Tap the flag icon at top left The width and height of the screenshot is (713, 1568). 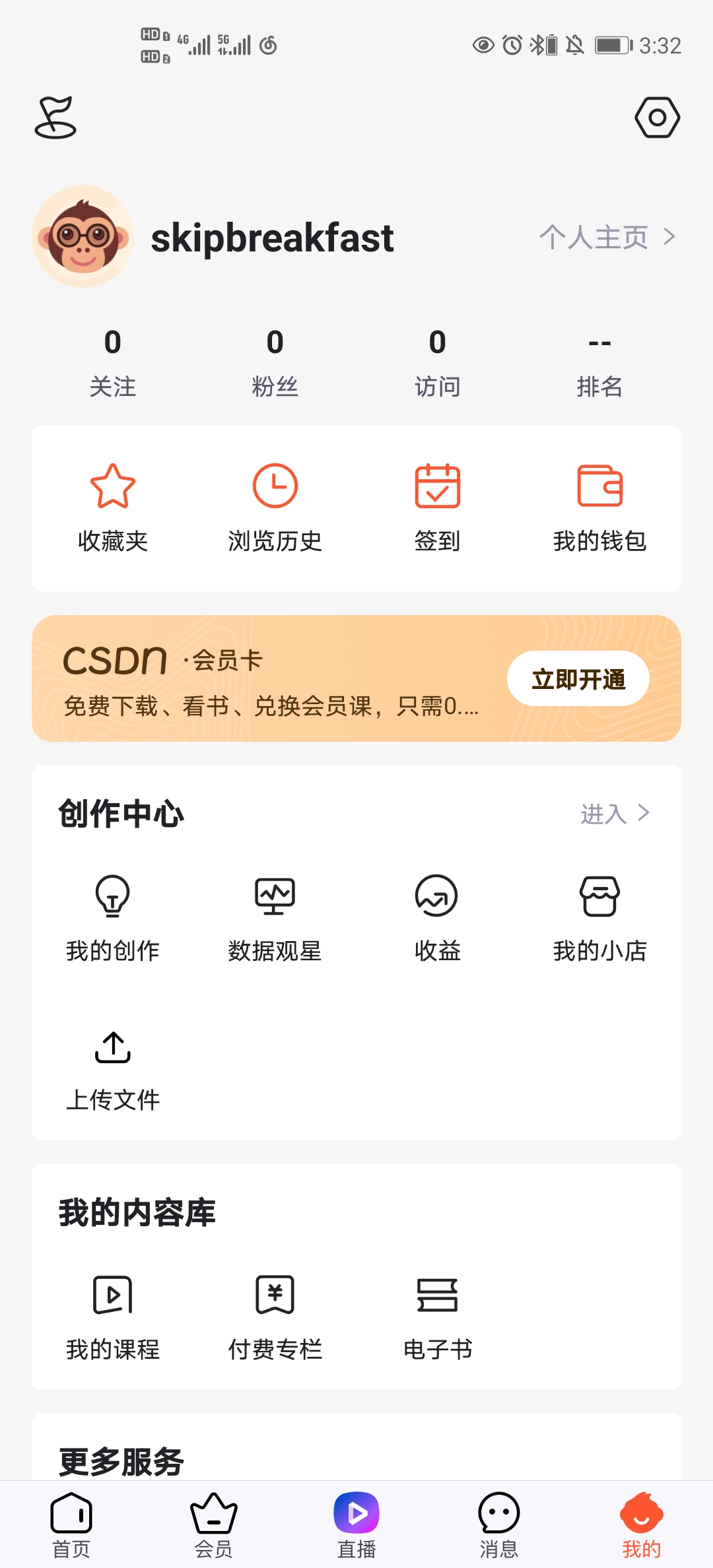coord(55,117)
